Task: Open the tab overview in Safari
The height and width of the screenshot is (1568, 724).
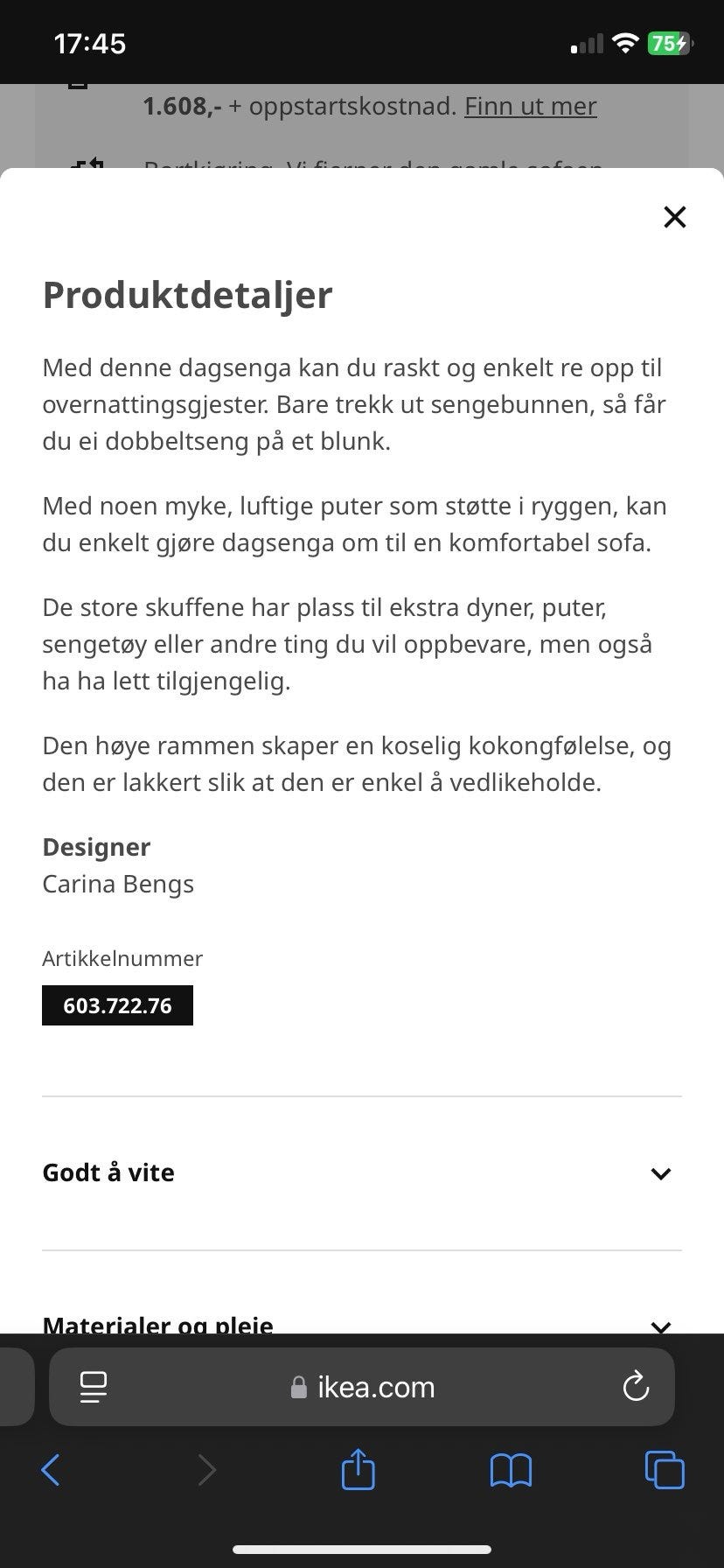Action: 665,1470
